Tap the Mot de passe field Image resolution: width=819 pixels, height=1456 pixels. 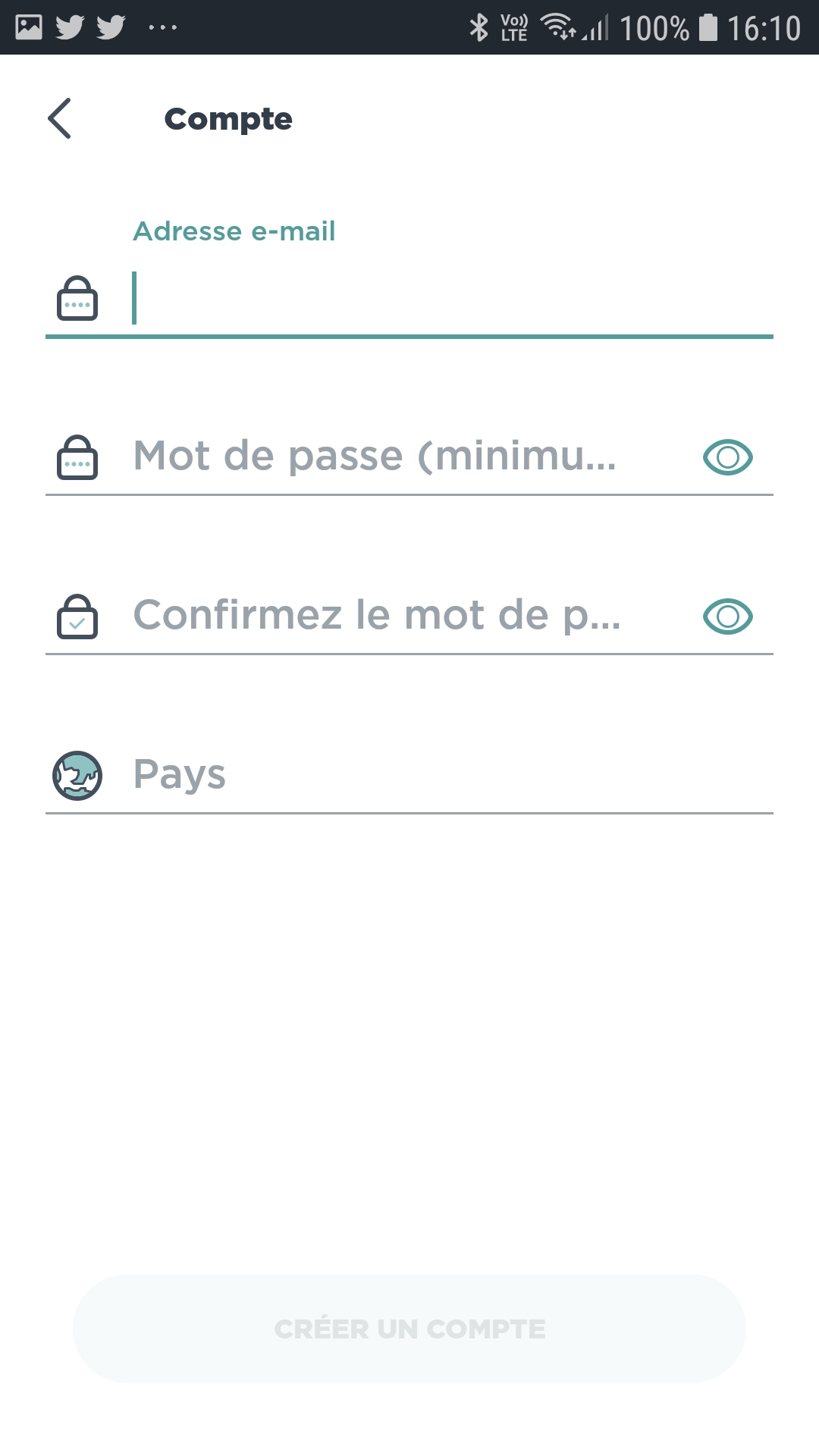pos(409,457)
